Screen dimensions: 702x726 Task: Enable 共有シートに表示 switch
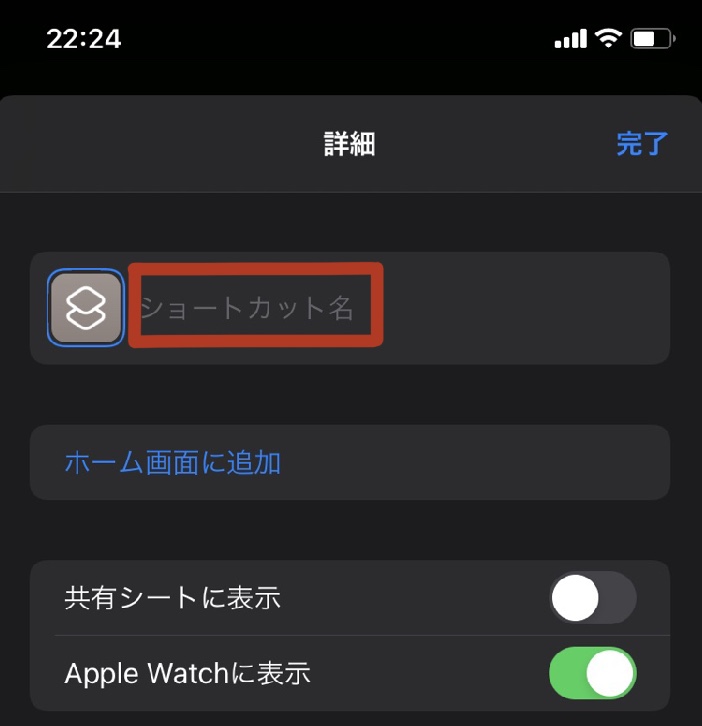[x=592, y=598]
